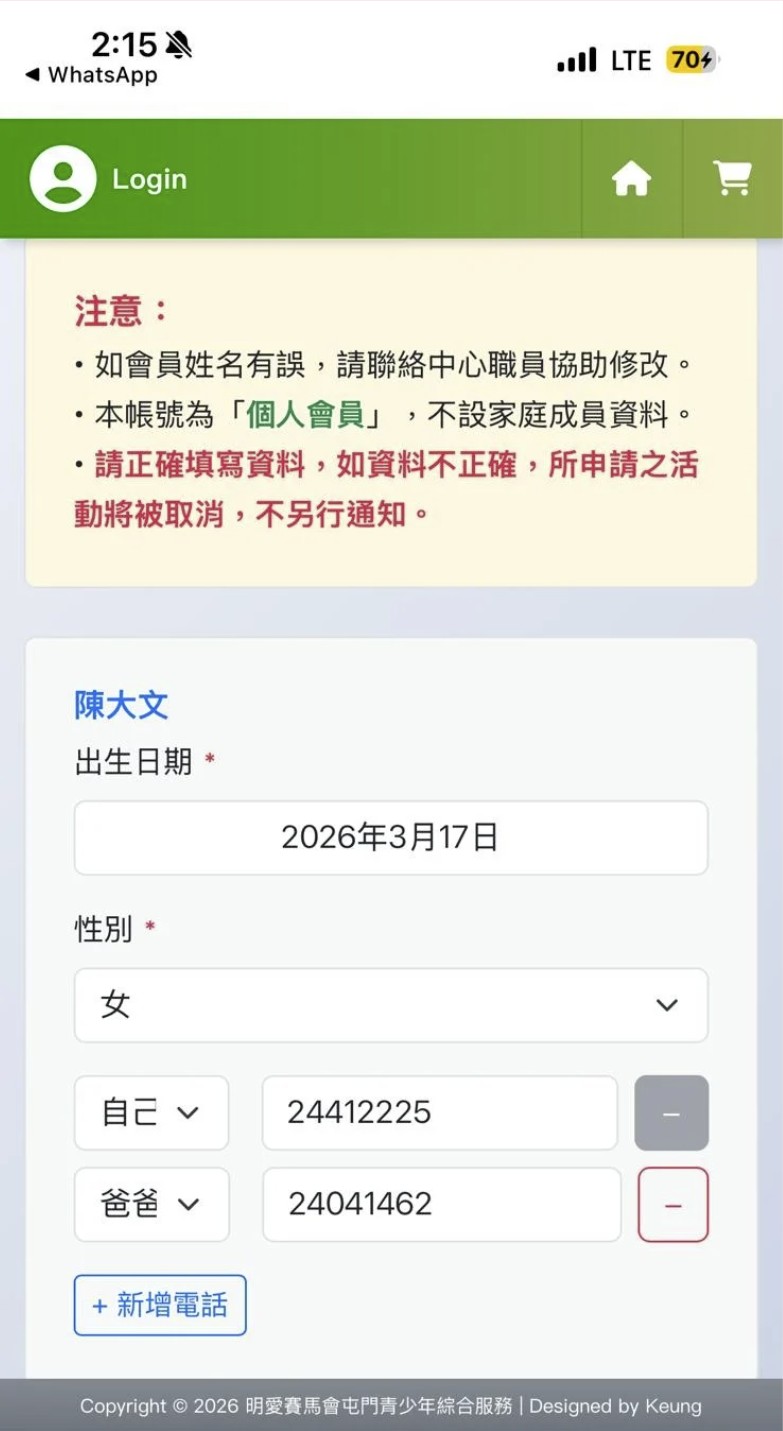
Task: Expand the 性別 gender dropdown
Action: coord(390,1005)
